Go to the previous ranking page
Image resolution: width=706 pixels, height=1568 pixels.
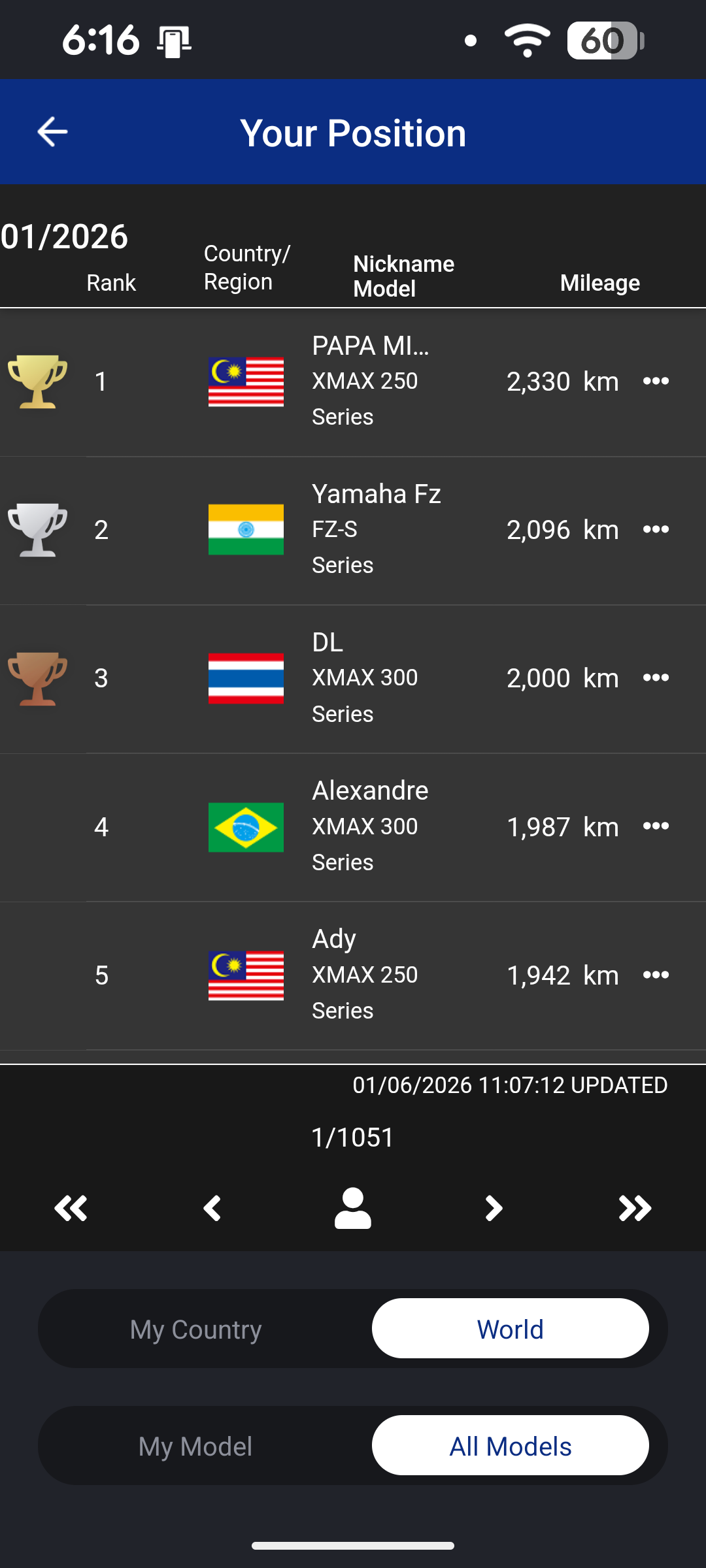(212, 1208)
